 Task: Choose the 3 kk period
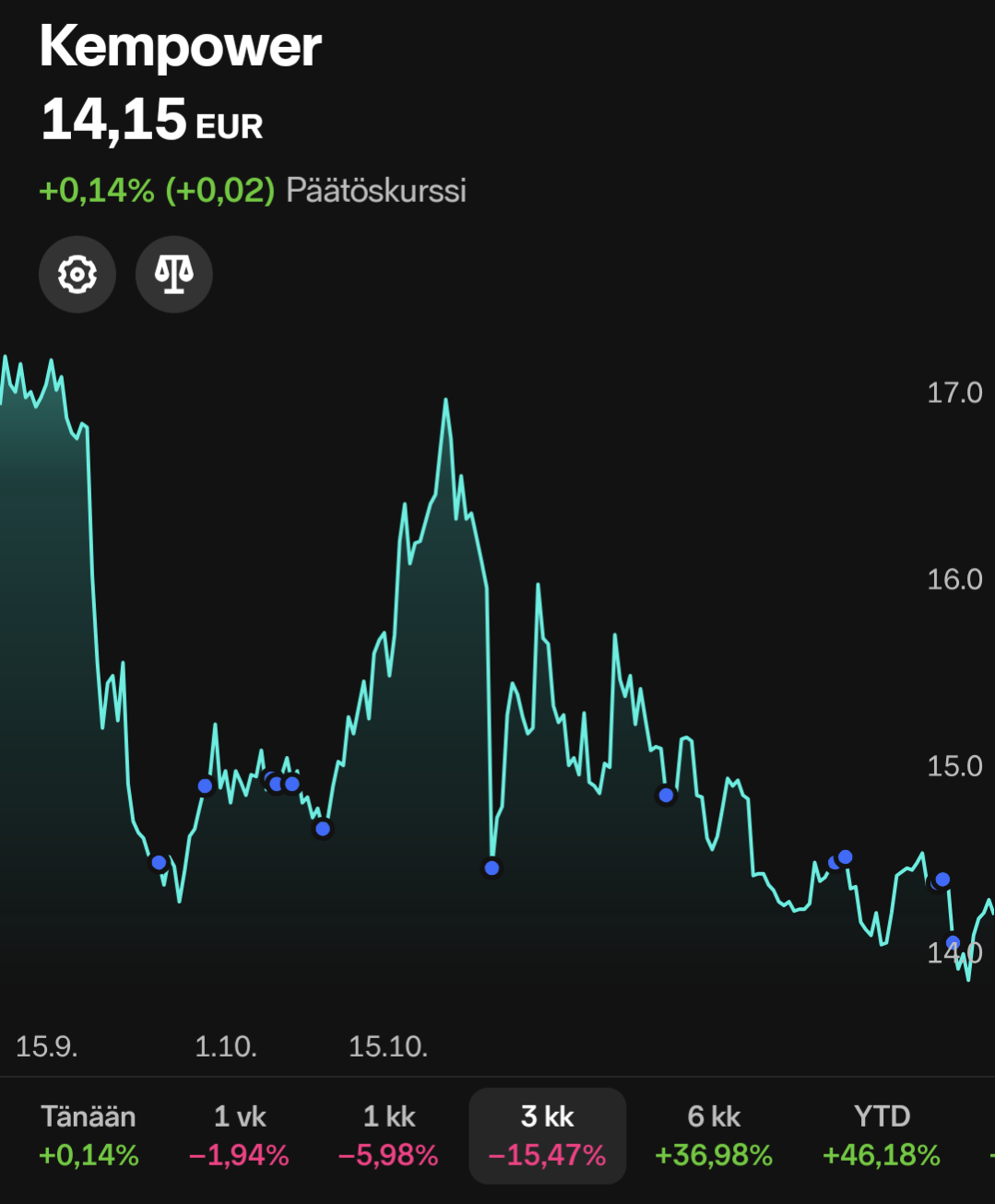pos(548,1136)
